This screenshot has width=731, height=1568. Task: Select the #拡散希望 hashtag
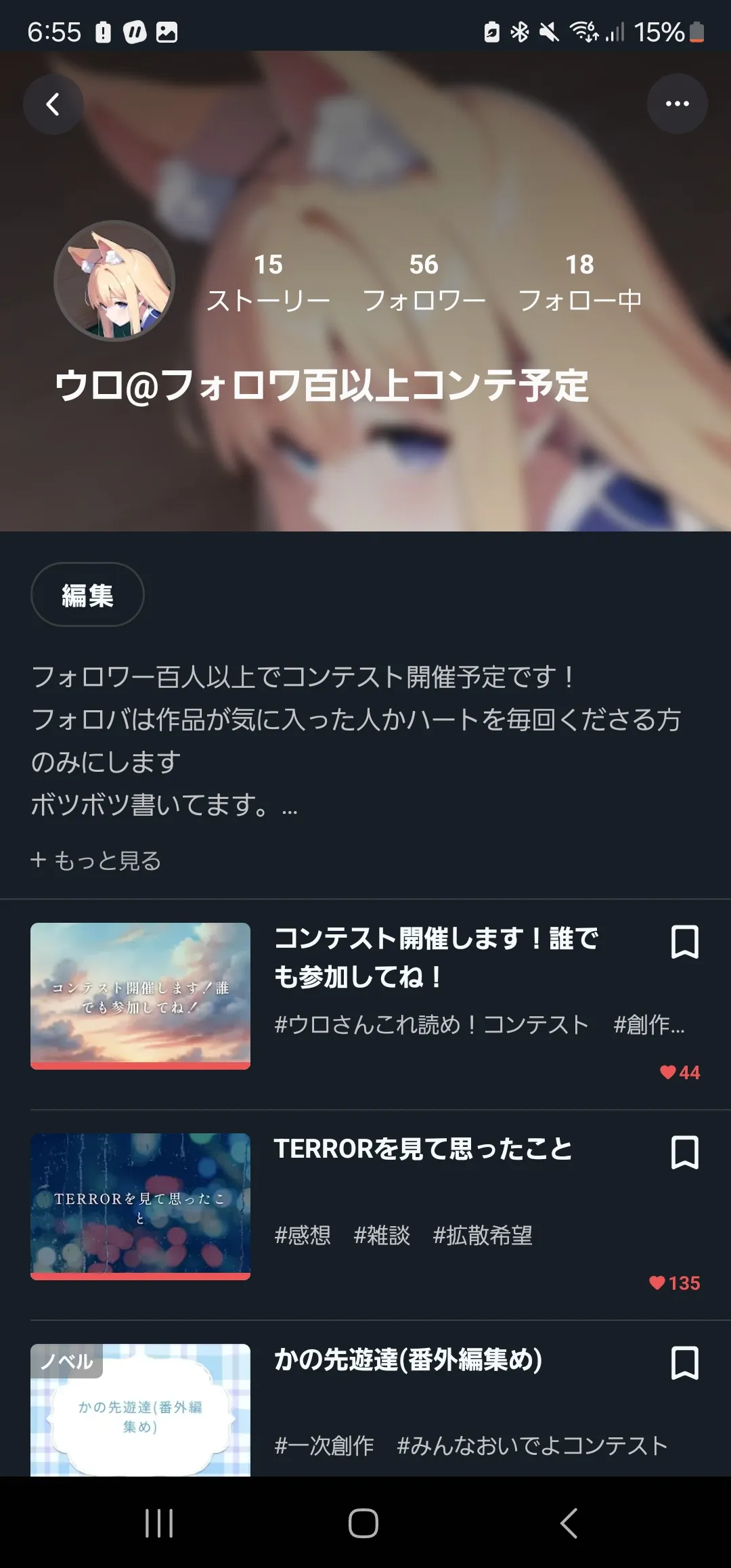[x=483, y=1236]
